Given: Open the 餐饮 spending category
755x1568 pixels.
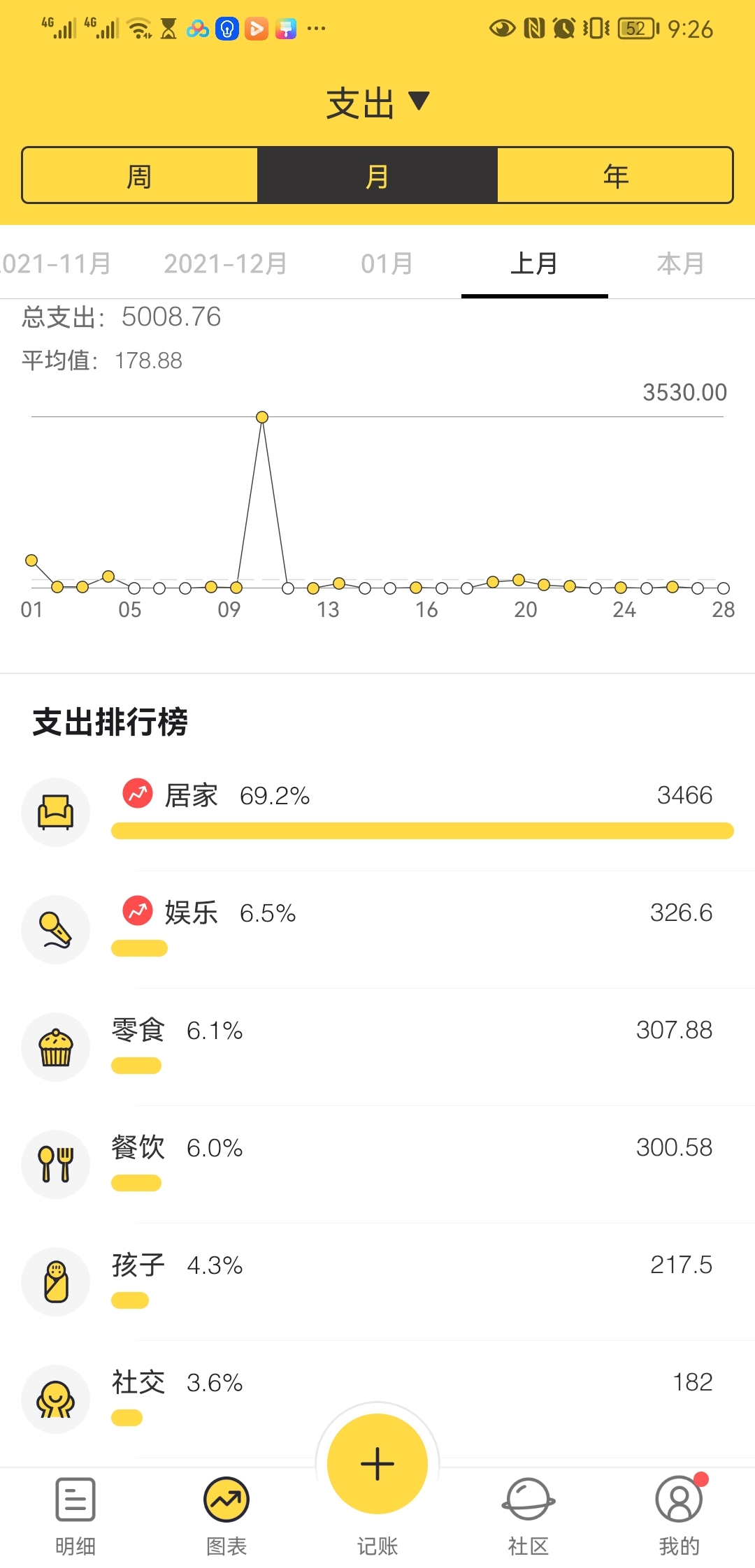Looking at the screenshot, I should [377, 1164].
